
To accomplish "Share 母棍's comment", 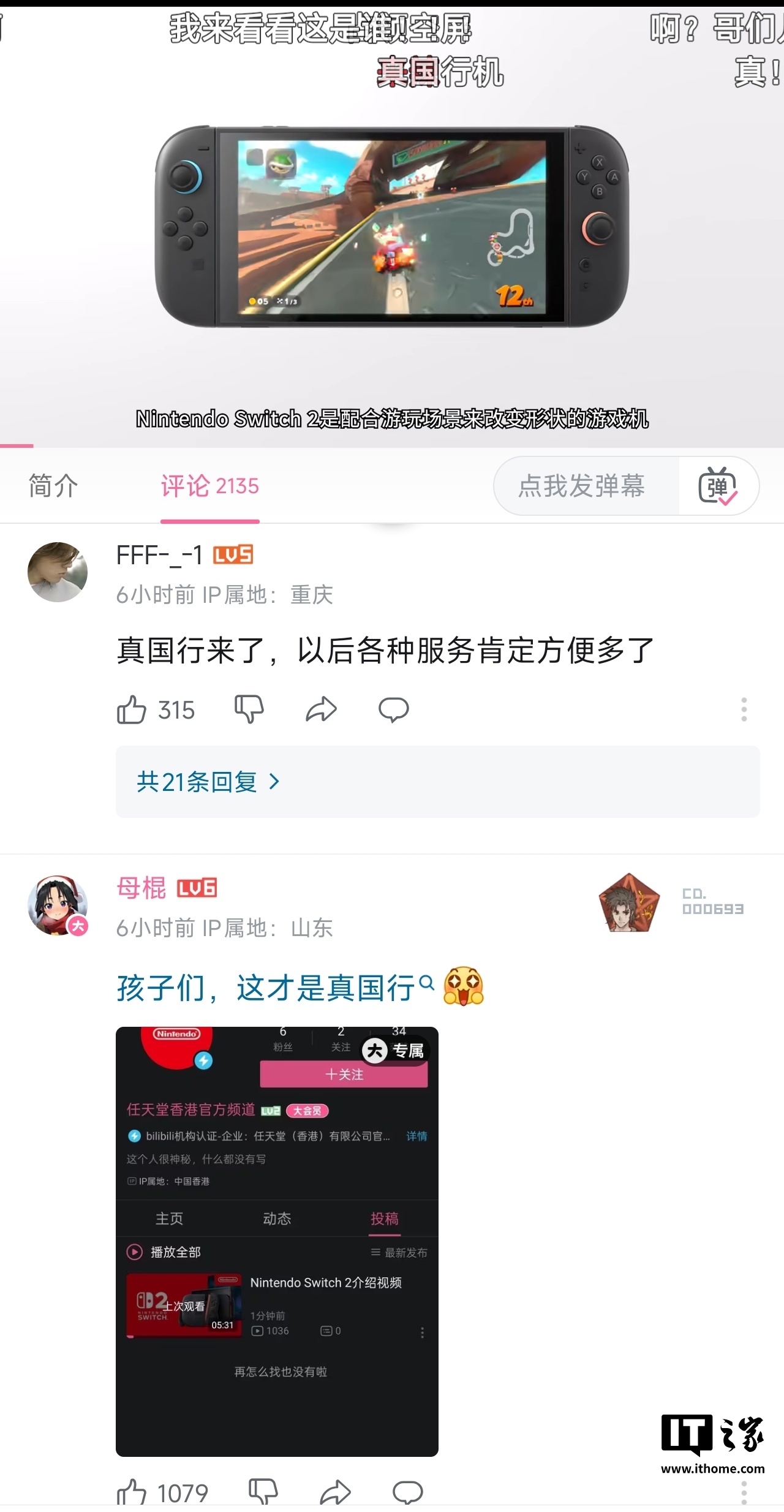I will 336,1493.
